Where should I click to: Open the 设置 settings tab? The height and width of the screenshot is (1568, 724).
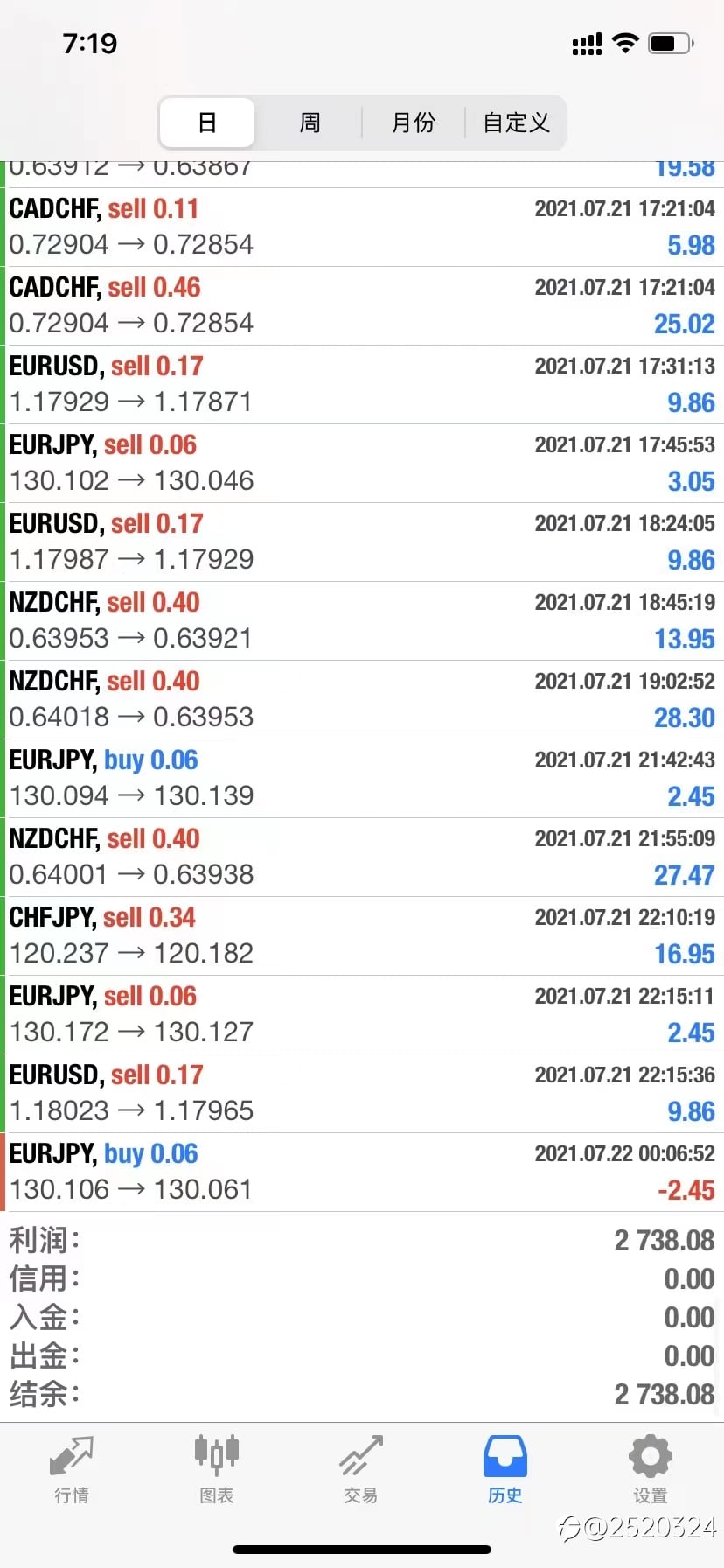point(651,1470)
